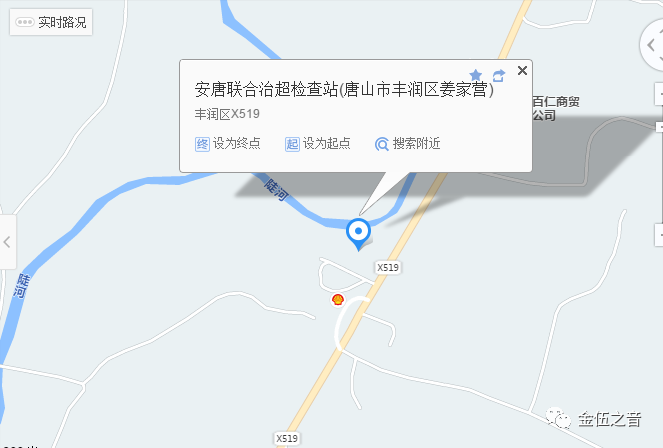Tap the blue location marker pin

pyautogui.click(x=358, y=234)
